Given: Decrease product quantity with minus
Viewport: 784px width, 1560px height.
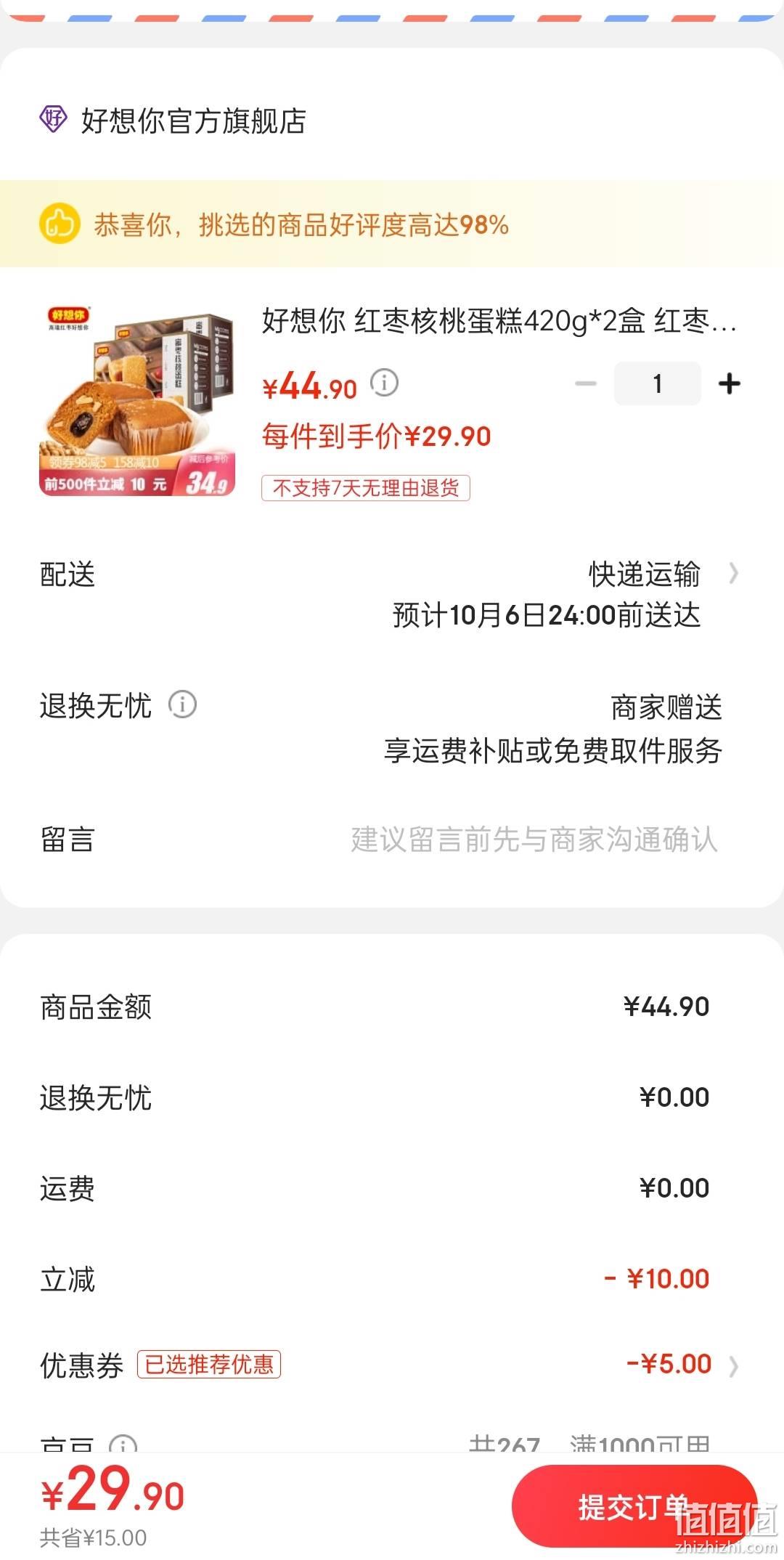Looking at the screenshot, I should (x=585, y=383).
